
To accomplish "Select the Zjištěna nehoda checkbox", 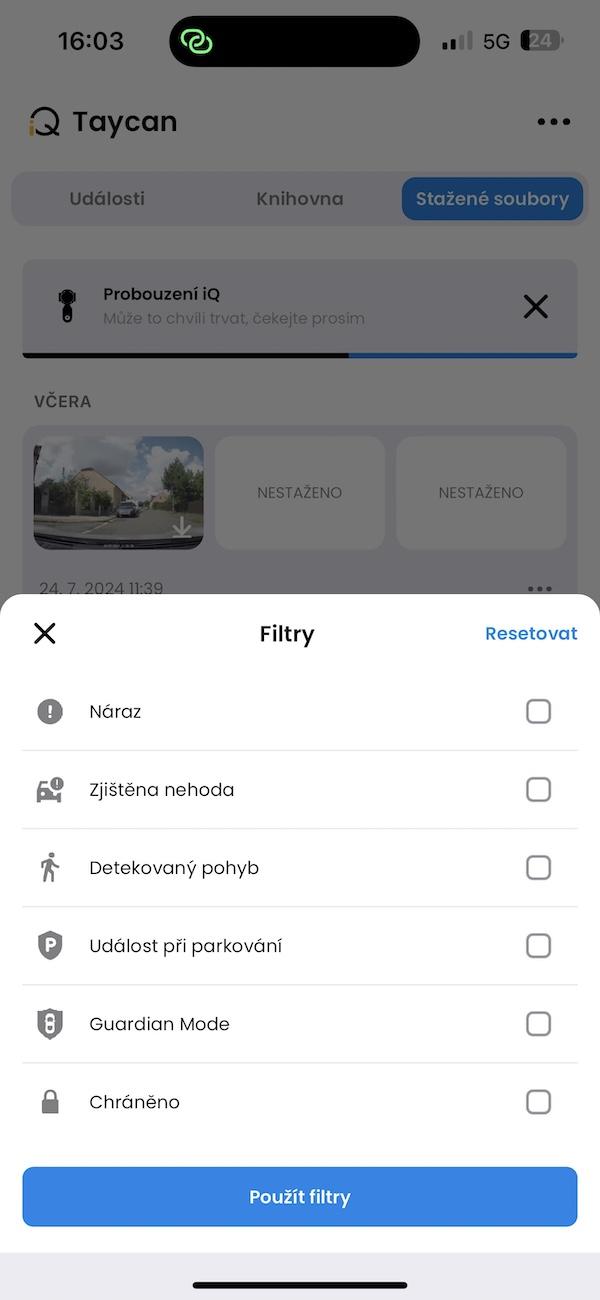I will 538,789.
